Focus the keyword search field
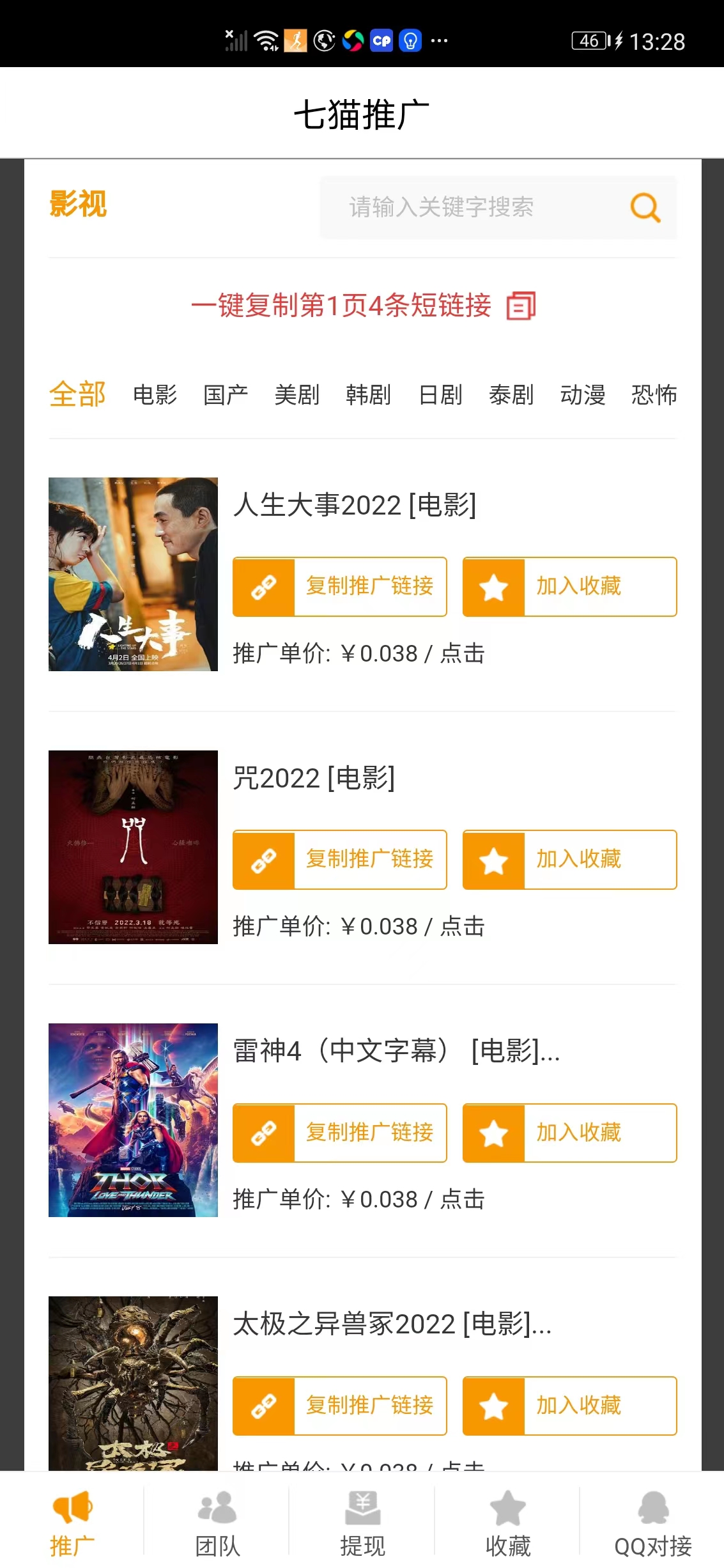 tap(473, 208)
